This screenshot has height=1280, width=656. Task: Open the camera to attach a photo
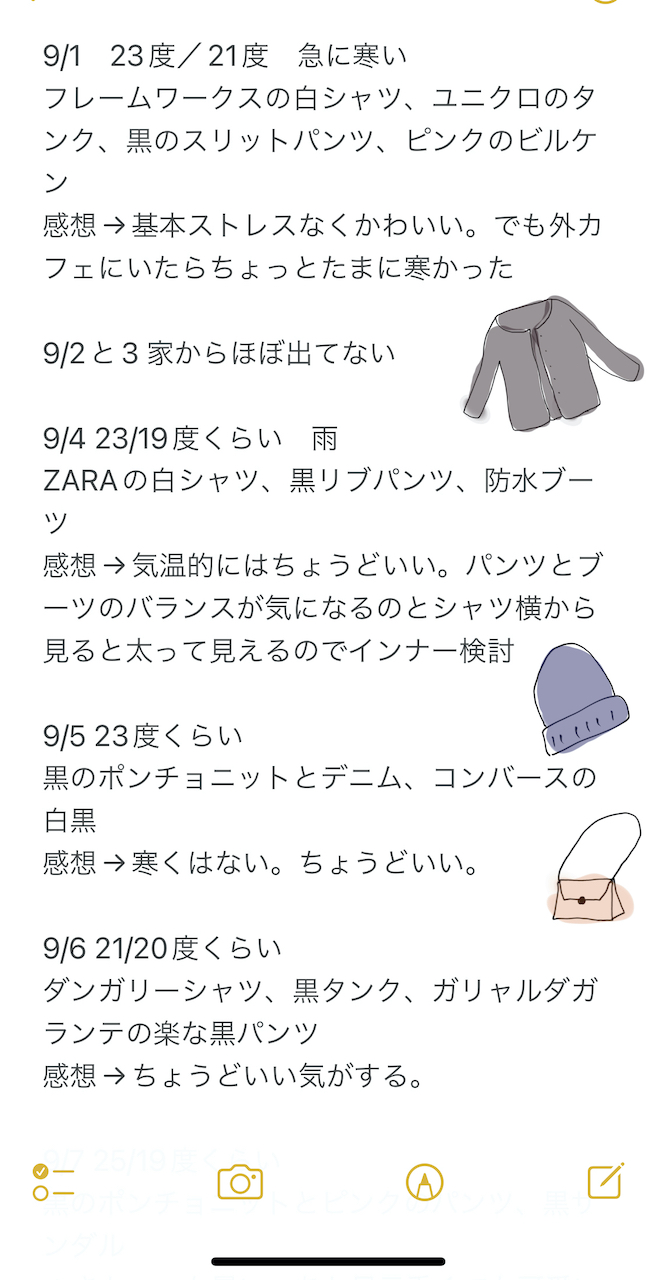(x=240, y=1182)
